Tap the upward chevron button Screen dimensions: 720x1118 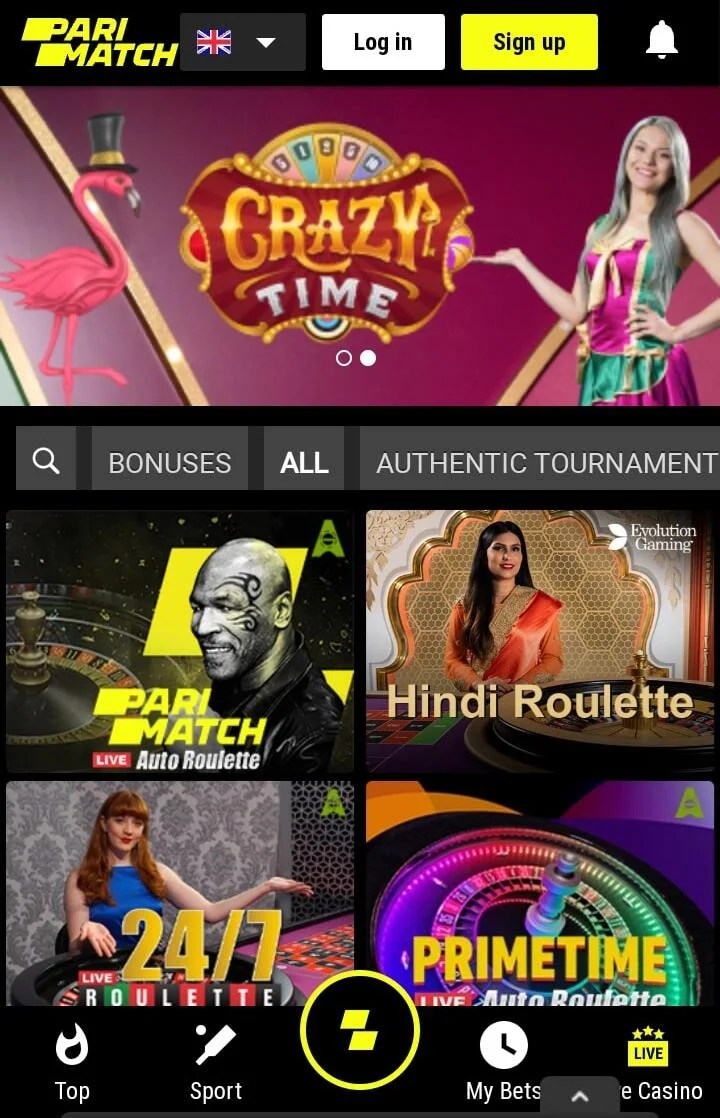(x=580, y=1097)
